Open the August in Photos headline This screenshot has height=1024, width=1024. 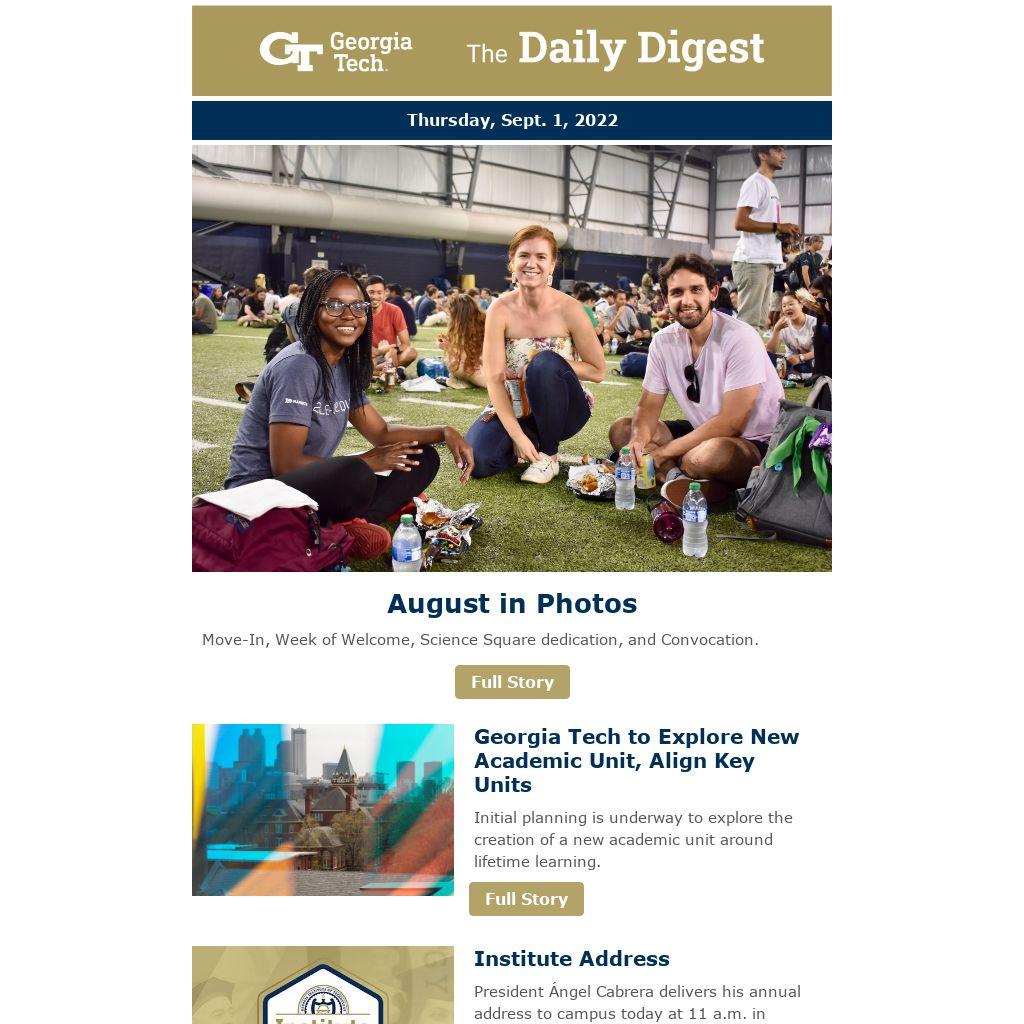[x=512, y=604]
